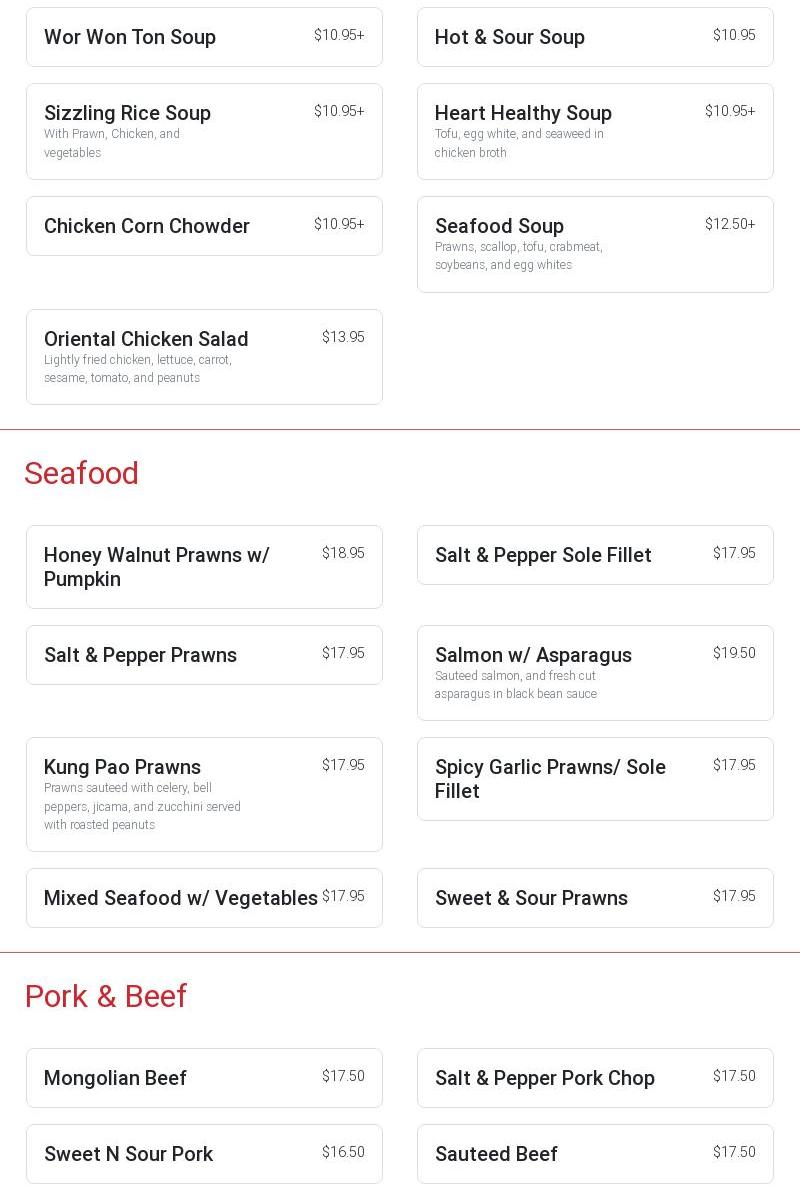Select Honey Walnut Prawns w/ Pumpkin
800x1197 pixels.
204,567
